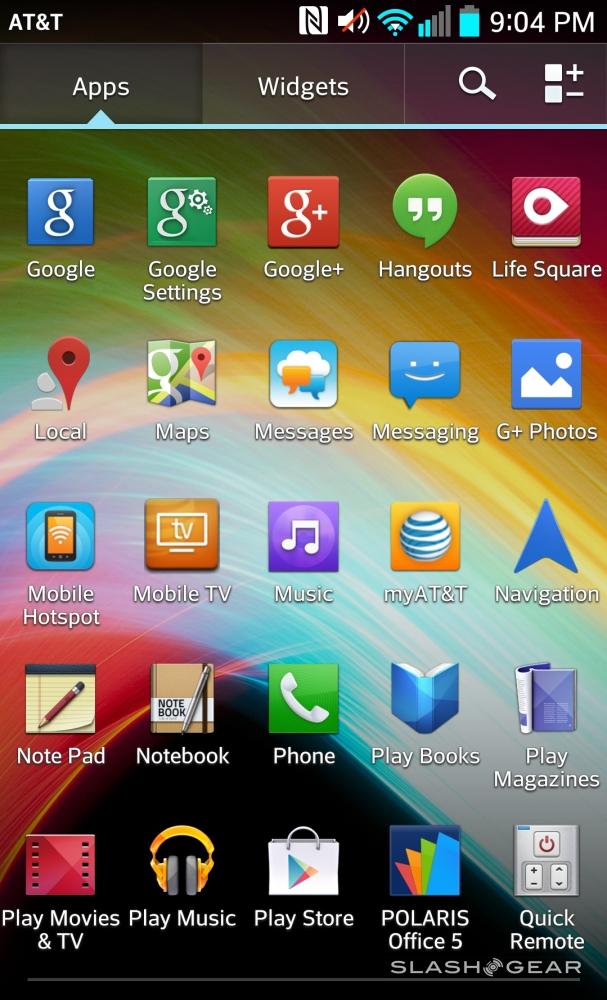Screen dimensions: 607x1000
Task: Open the add/remove apps edit icon
Action: [x=564, y=84]
